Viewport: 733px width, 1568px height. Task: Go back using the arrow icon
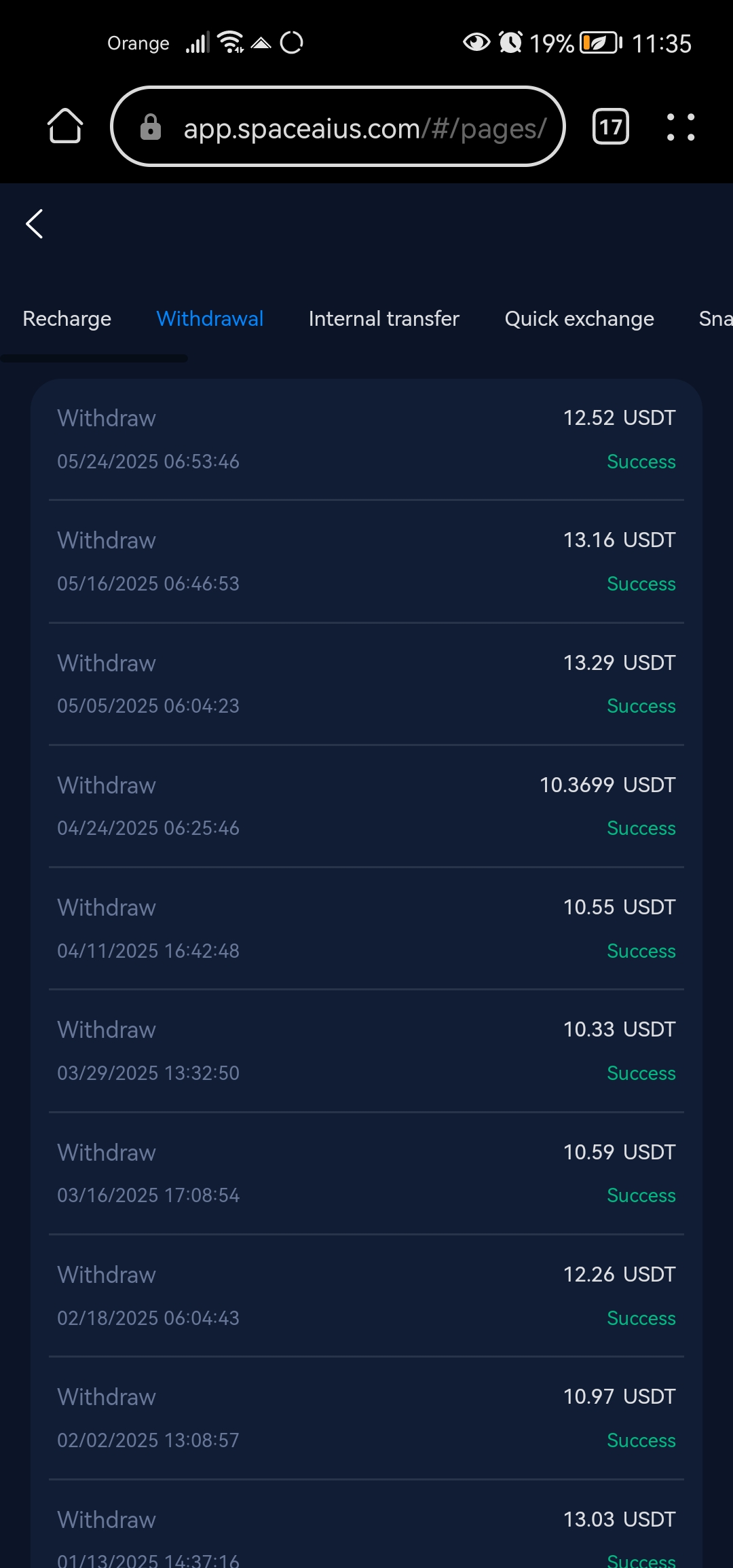tap(35, 224)
